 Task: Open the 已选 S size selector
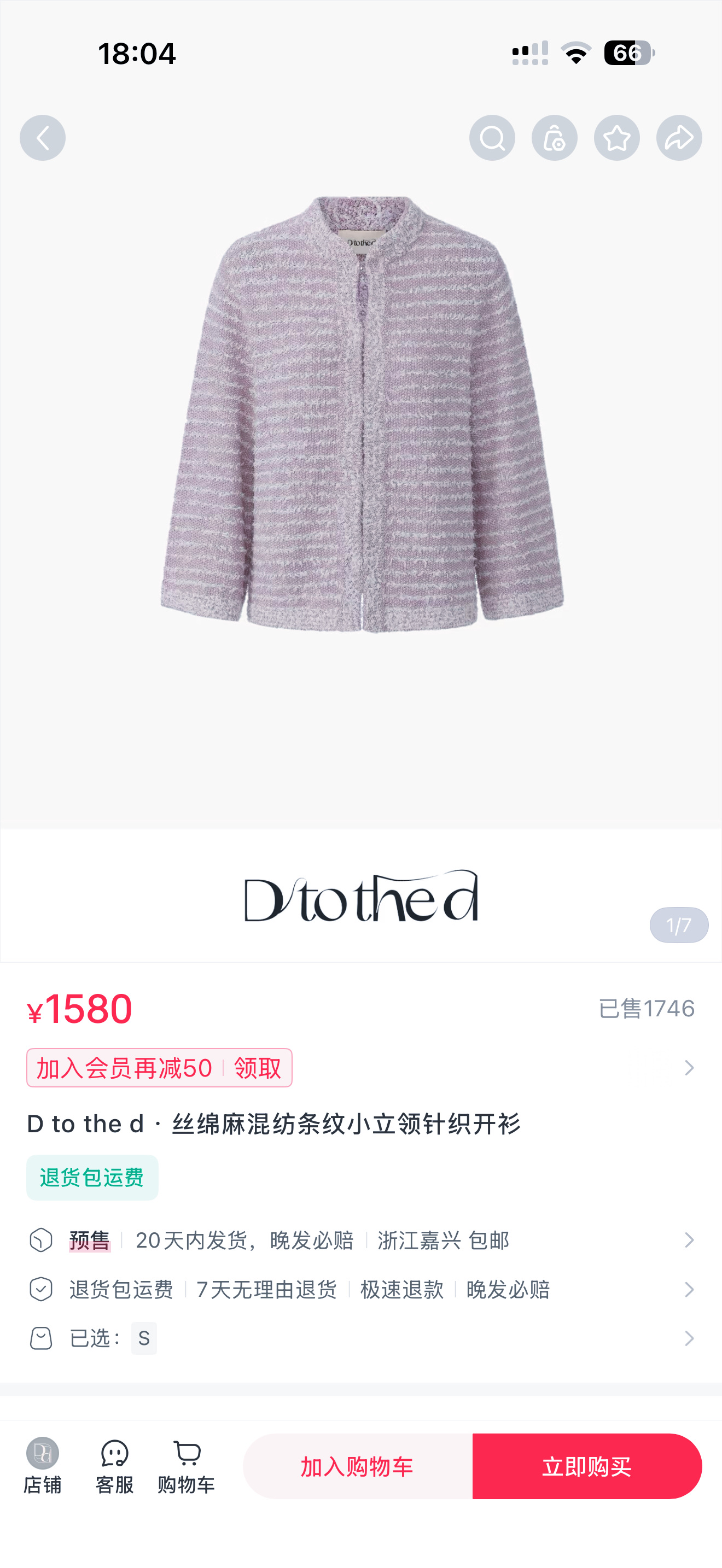tap(361, 1338)
